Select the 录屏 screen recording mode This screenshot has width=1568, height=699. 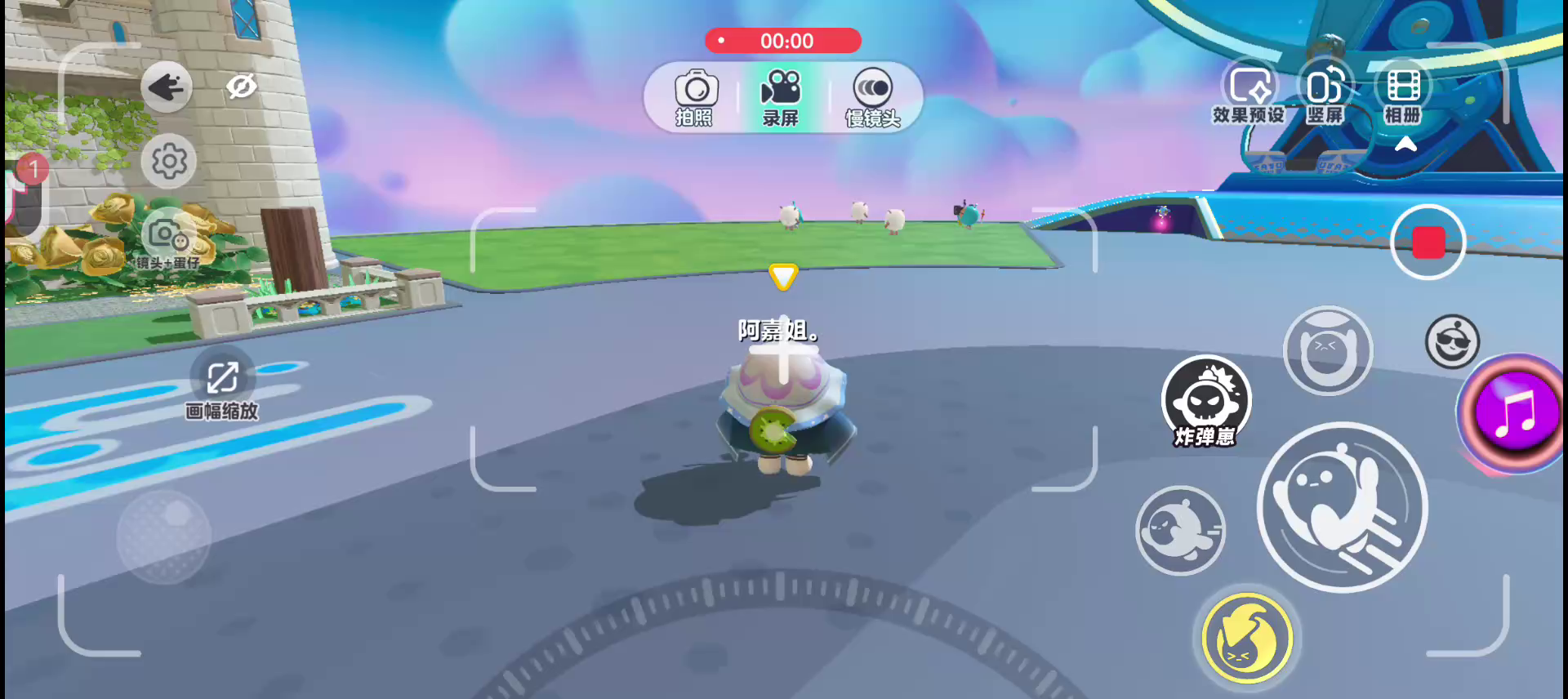(781, 98)
